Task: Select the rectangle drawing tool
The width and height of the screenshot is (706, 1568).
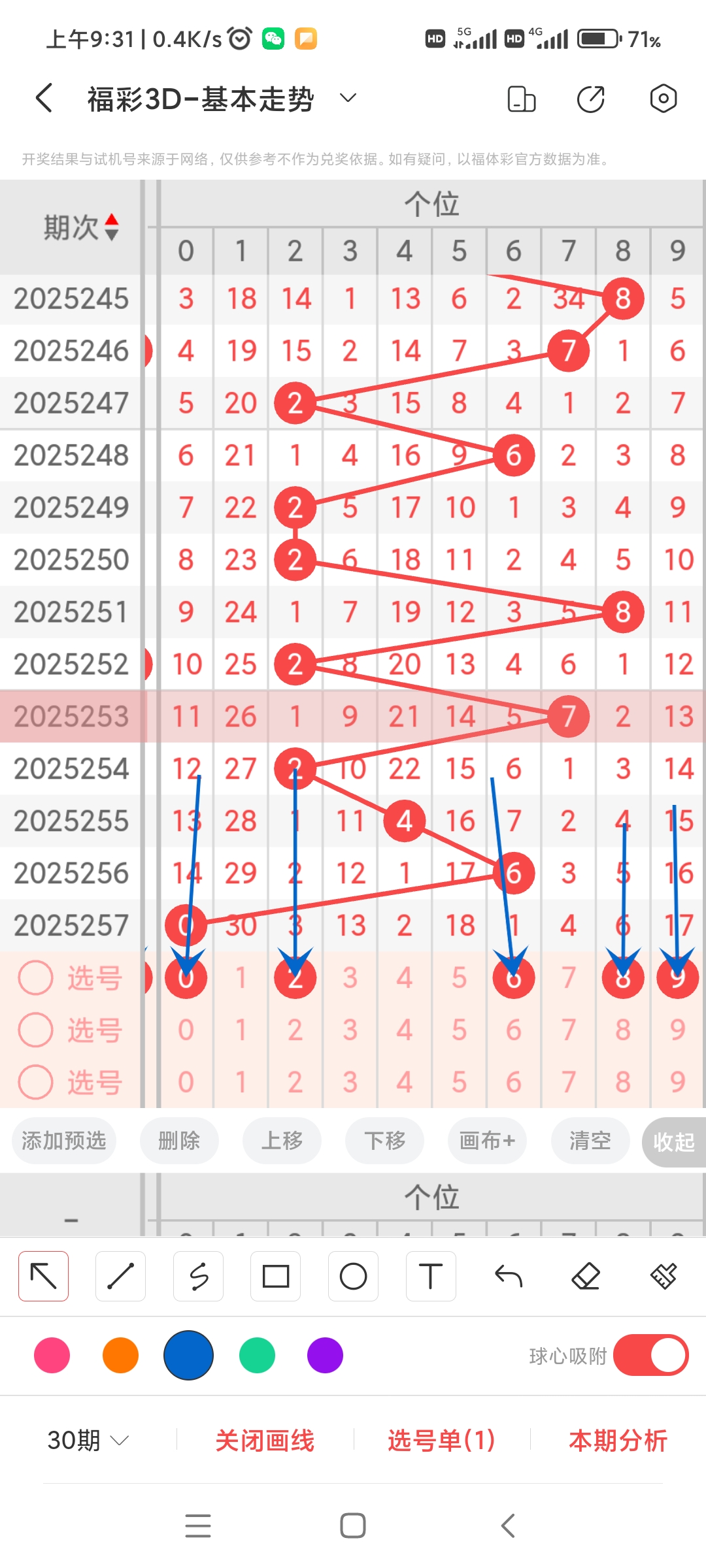Action: point(275,1275)
